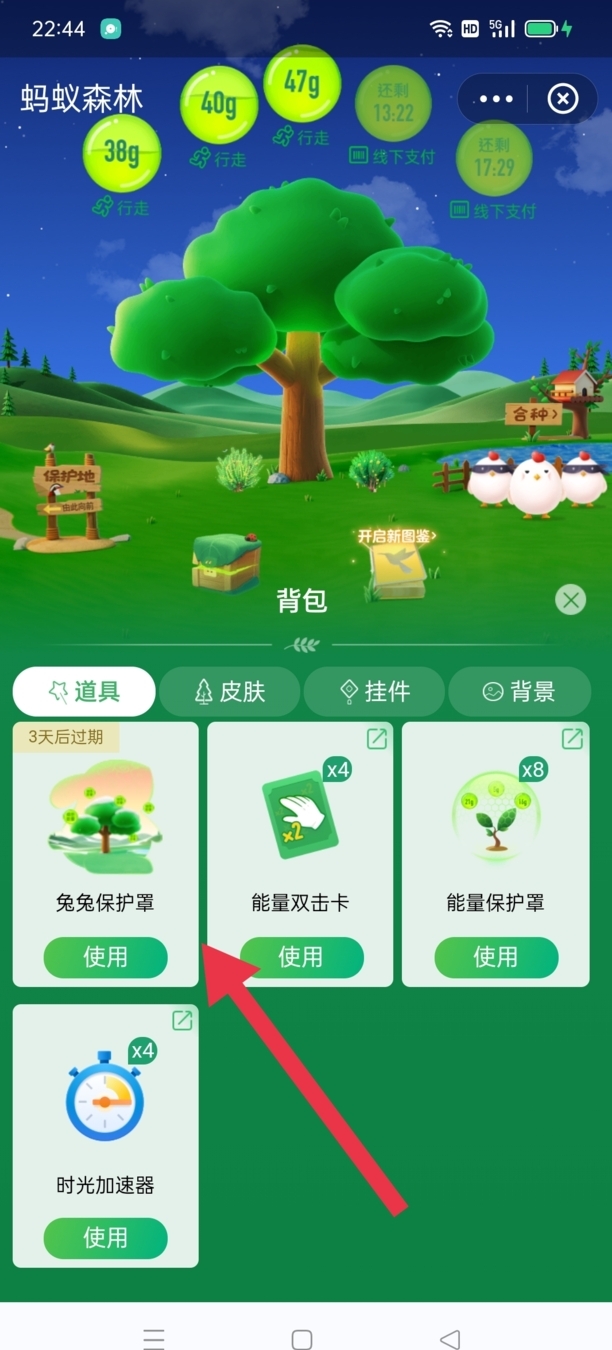Go to the system home screen
612x1350 pixels.
click(302, 1338)
